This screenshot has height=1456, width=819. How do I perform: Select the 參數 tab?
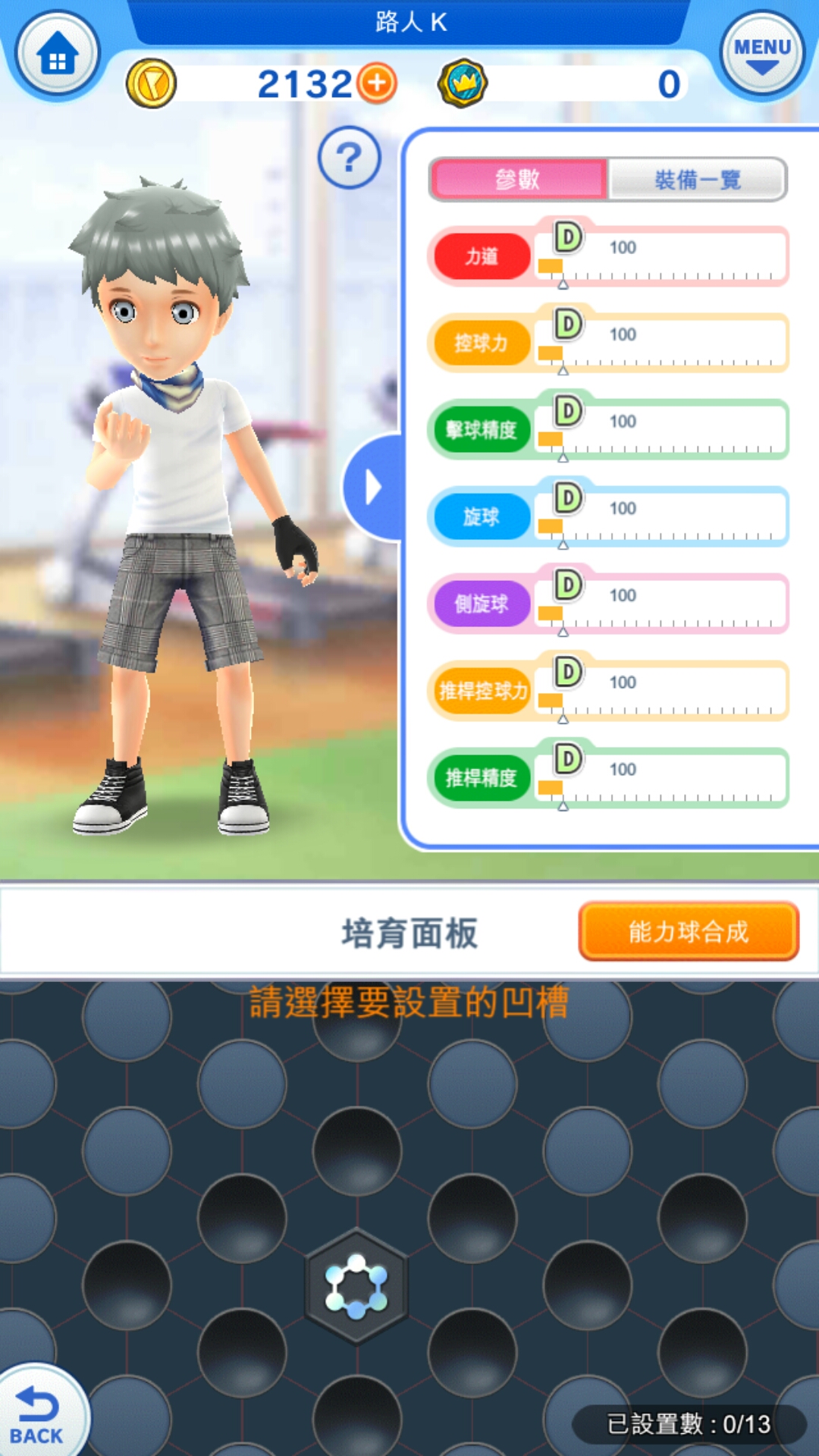coord(518,180)
